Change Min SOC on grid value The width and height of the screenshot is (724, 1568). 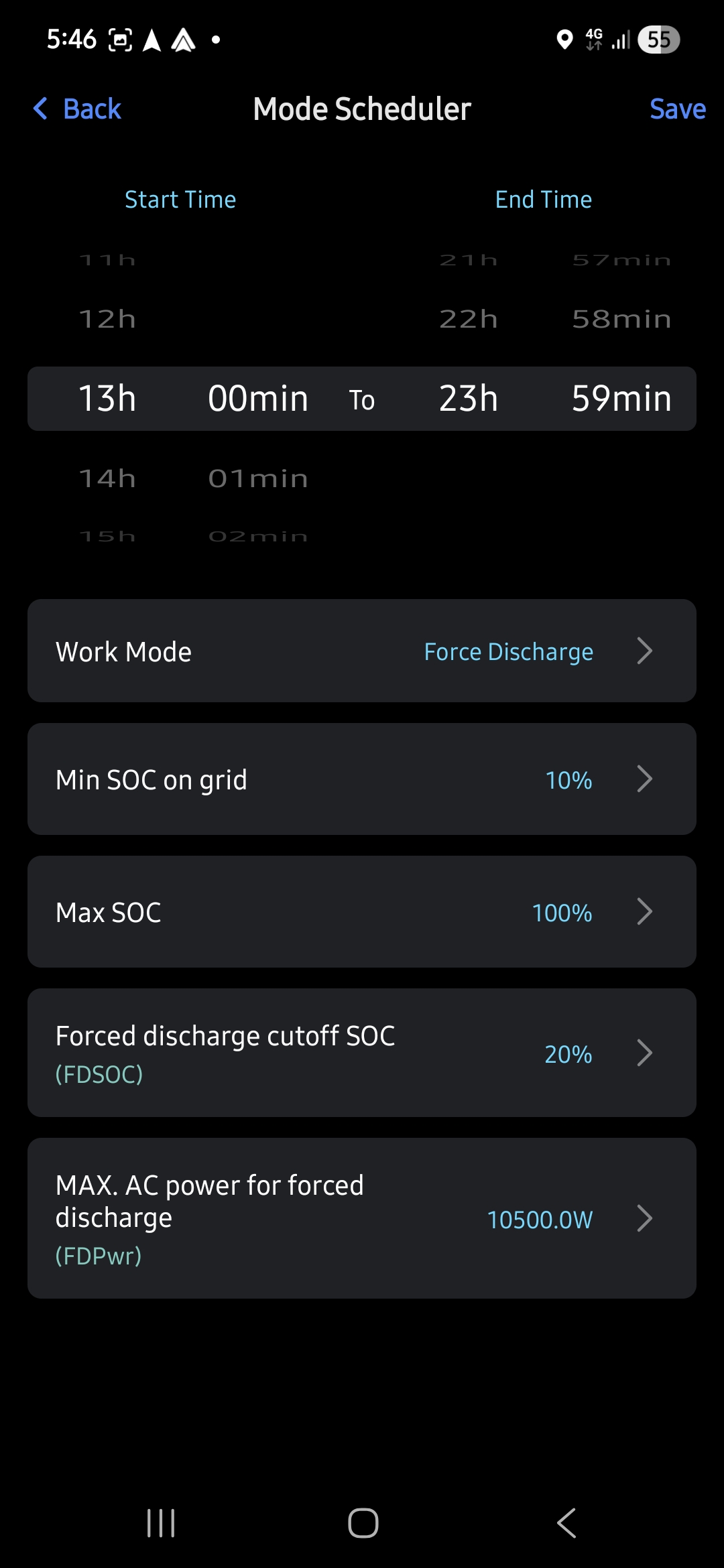coord(362,779)
